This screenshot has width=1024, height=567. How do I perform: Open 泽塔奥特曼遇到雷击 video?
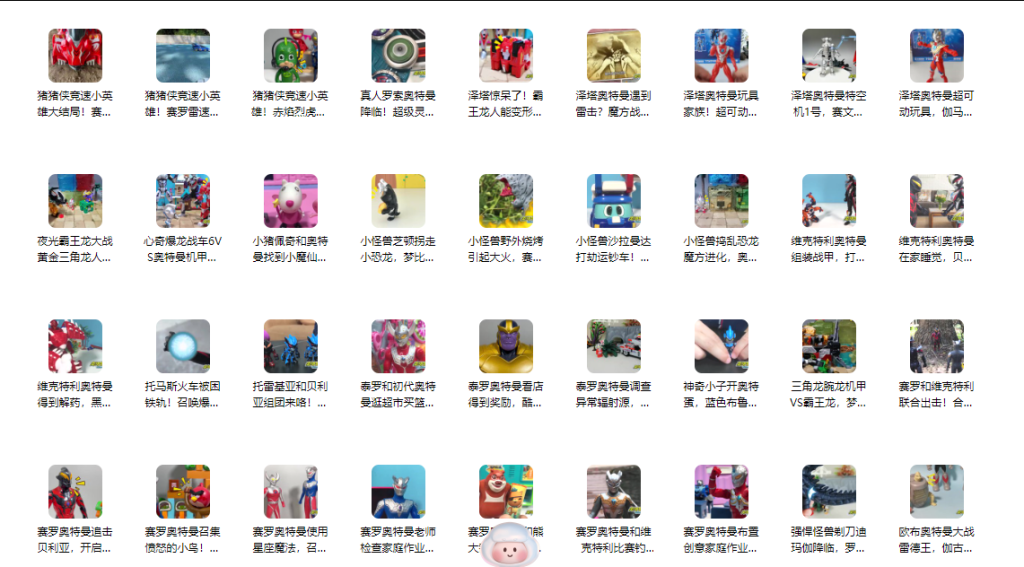[613, 55]
